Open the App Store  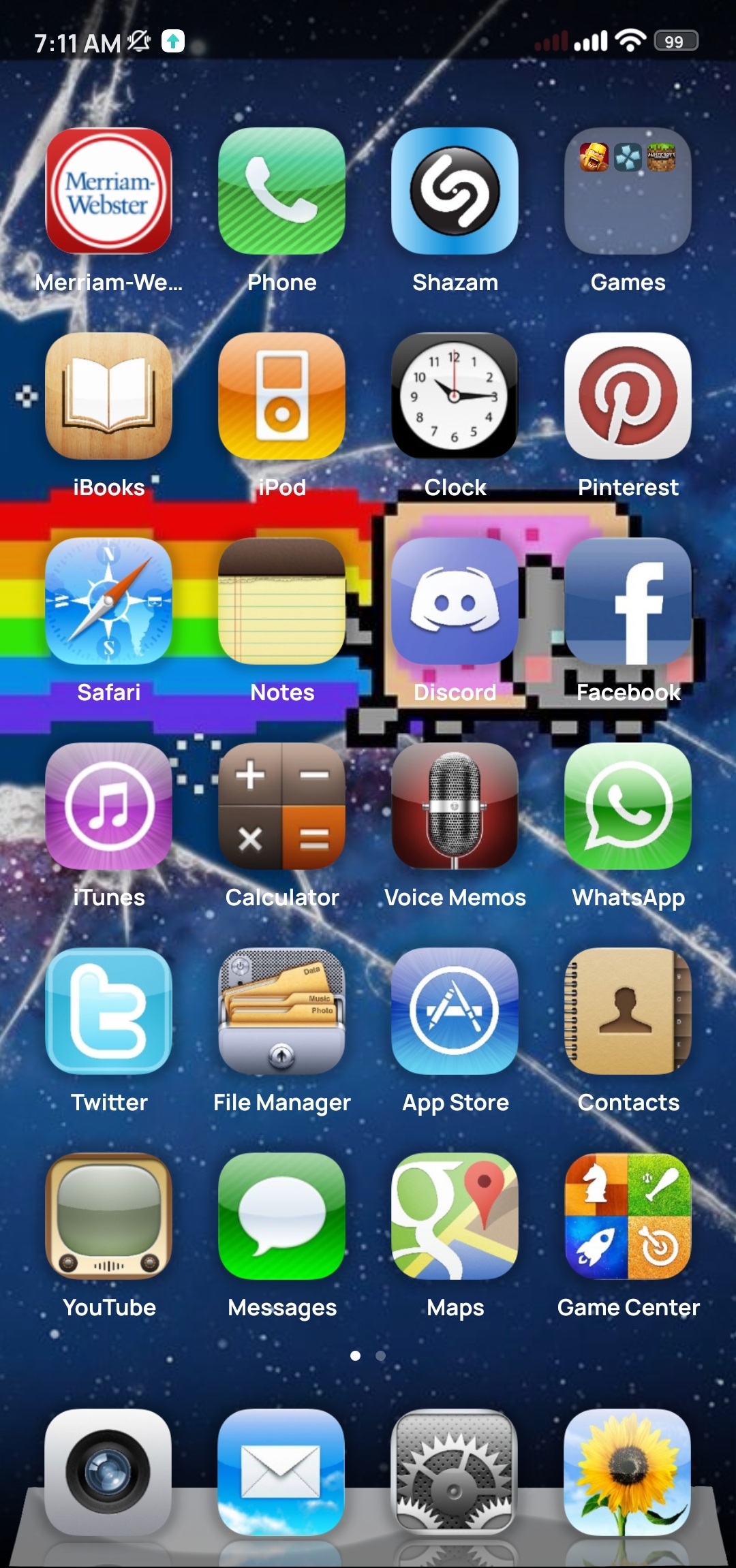pos(455,1012)
